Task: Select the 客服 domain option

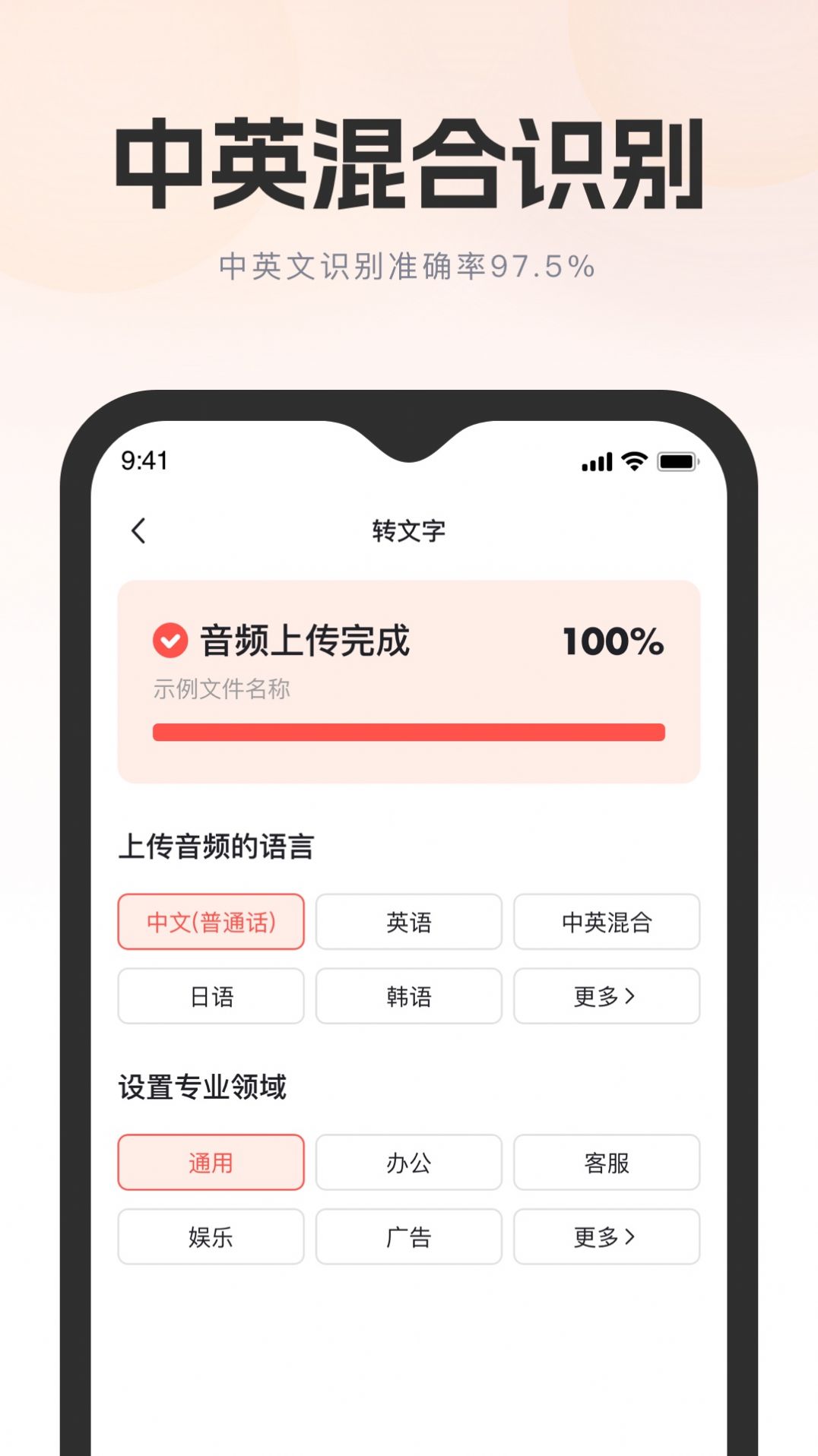Action: click(606, 1162)
